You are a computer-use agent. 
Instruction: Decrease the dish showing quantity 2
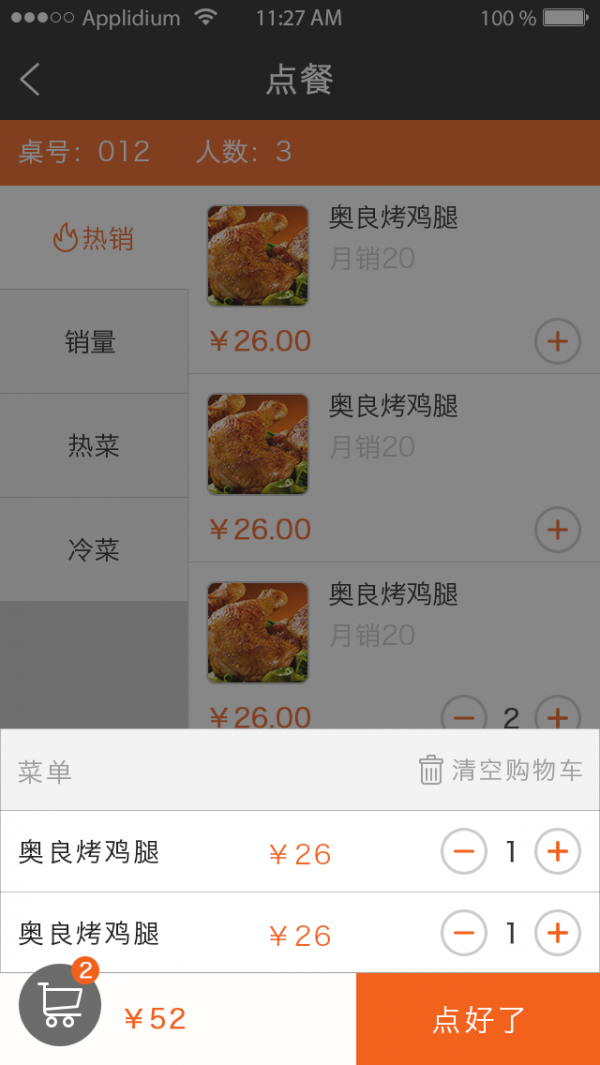click(x=464, y=716)
